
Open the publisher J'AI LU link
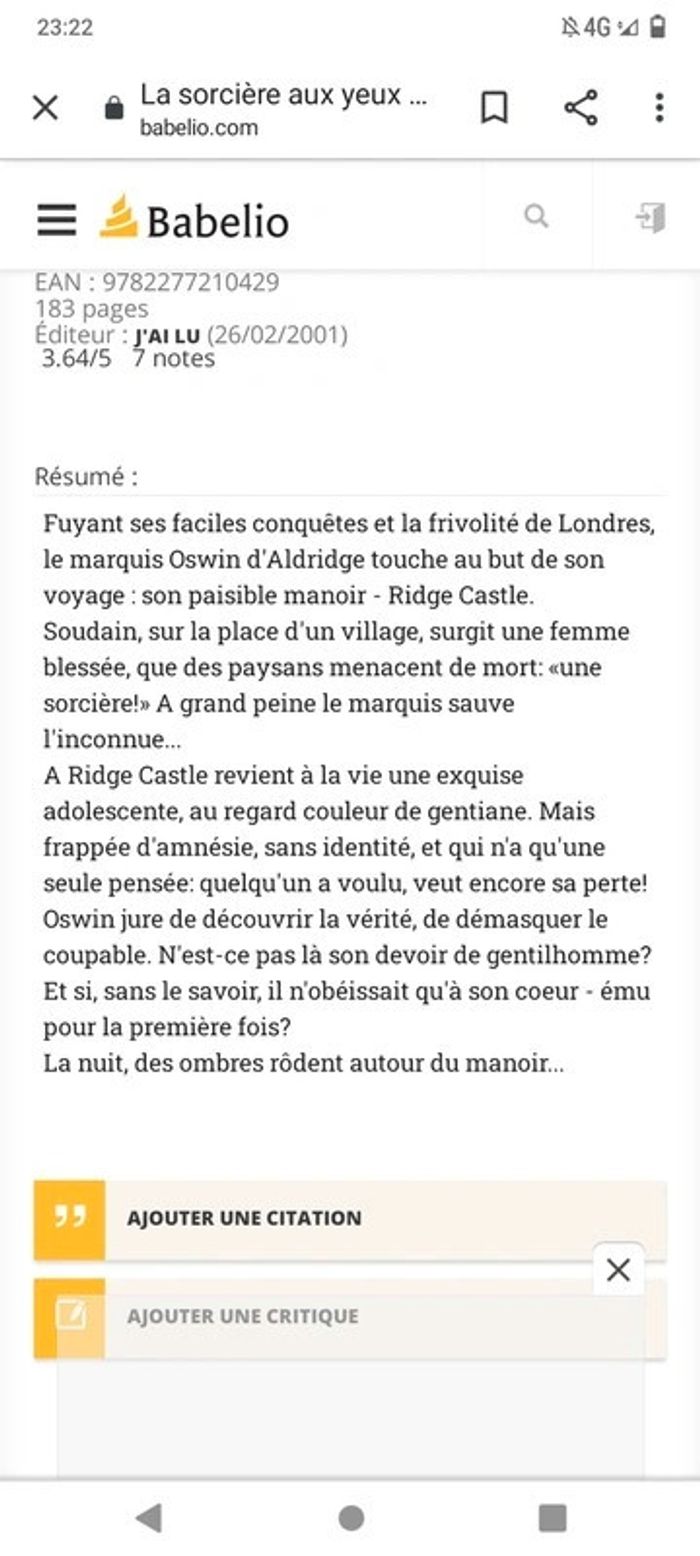[167, 336]
